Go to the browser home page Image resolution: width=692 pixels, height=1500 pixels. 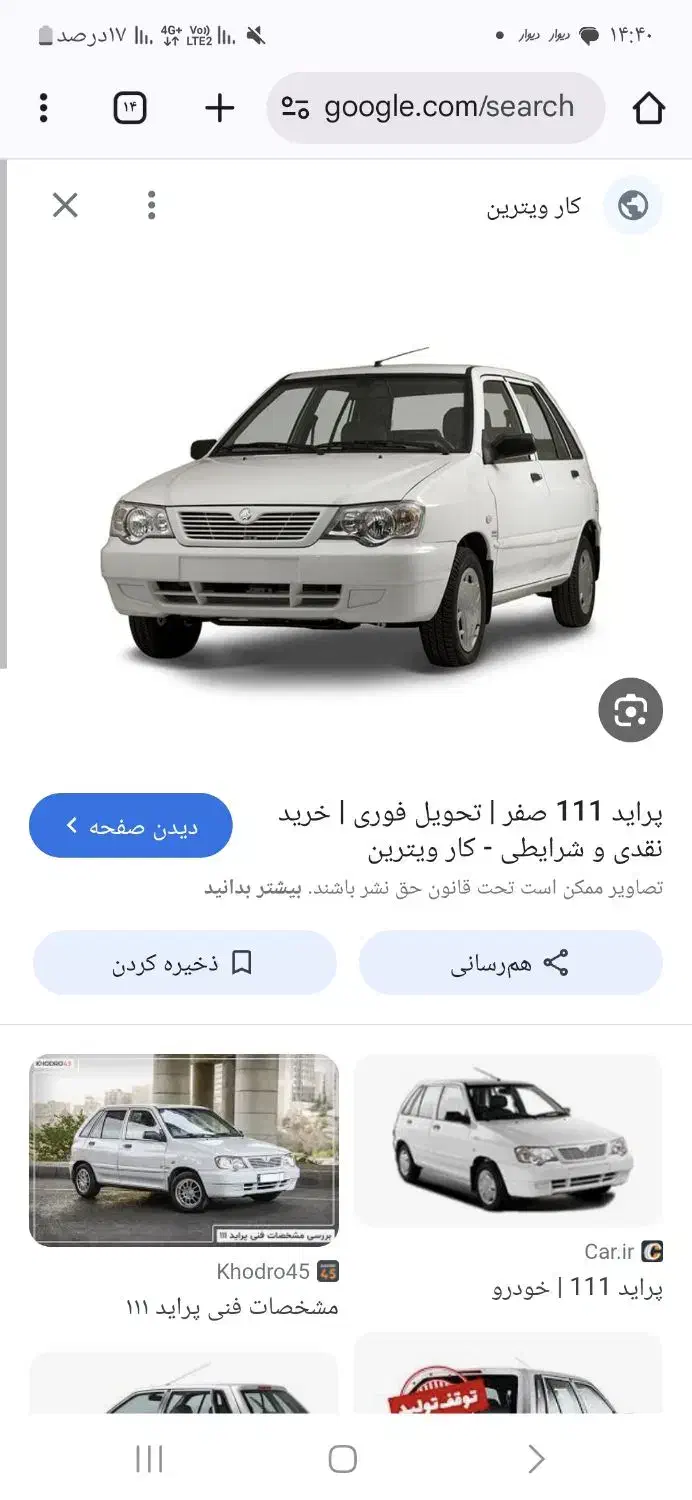point(648,108)
